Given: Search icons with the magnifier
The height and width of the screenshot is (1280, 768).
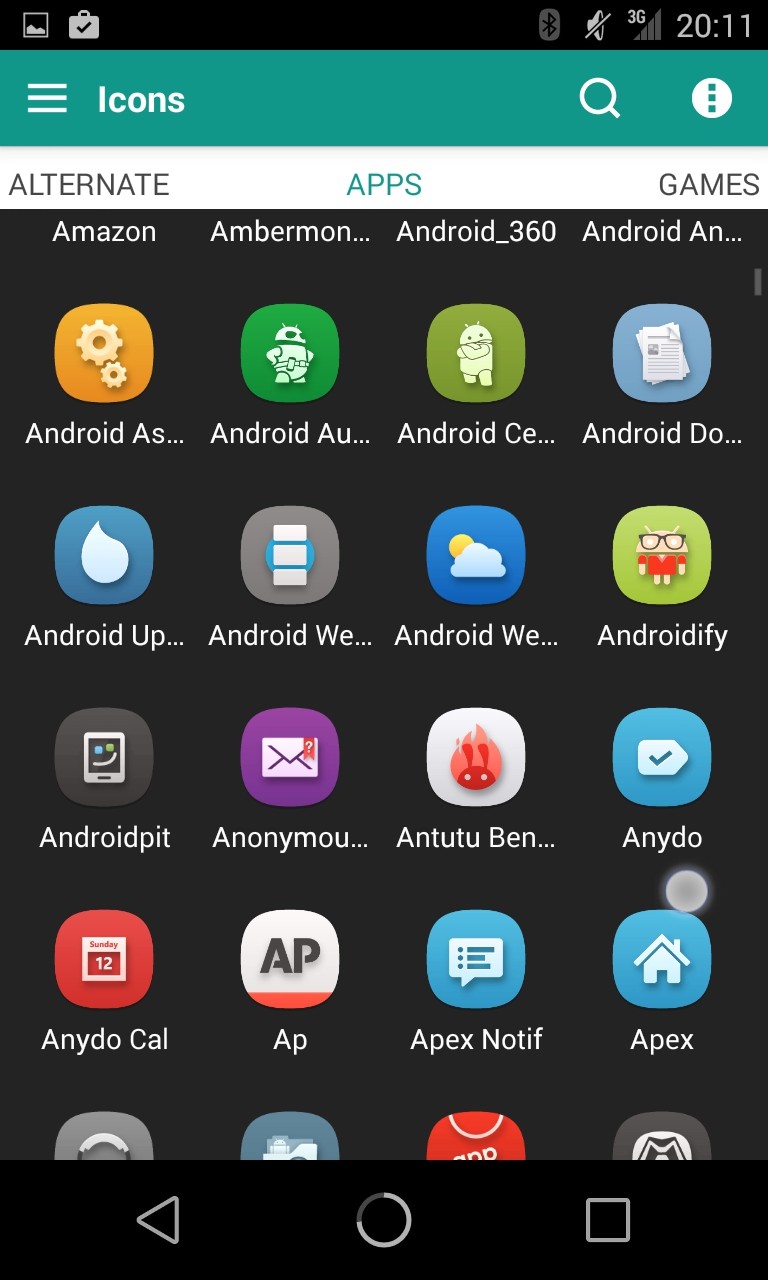Looking at the screenshot, I should click(x=600, y=98).
